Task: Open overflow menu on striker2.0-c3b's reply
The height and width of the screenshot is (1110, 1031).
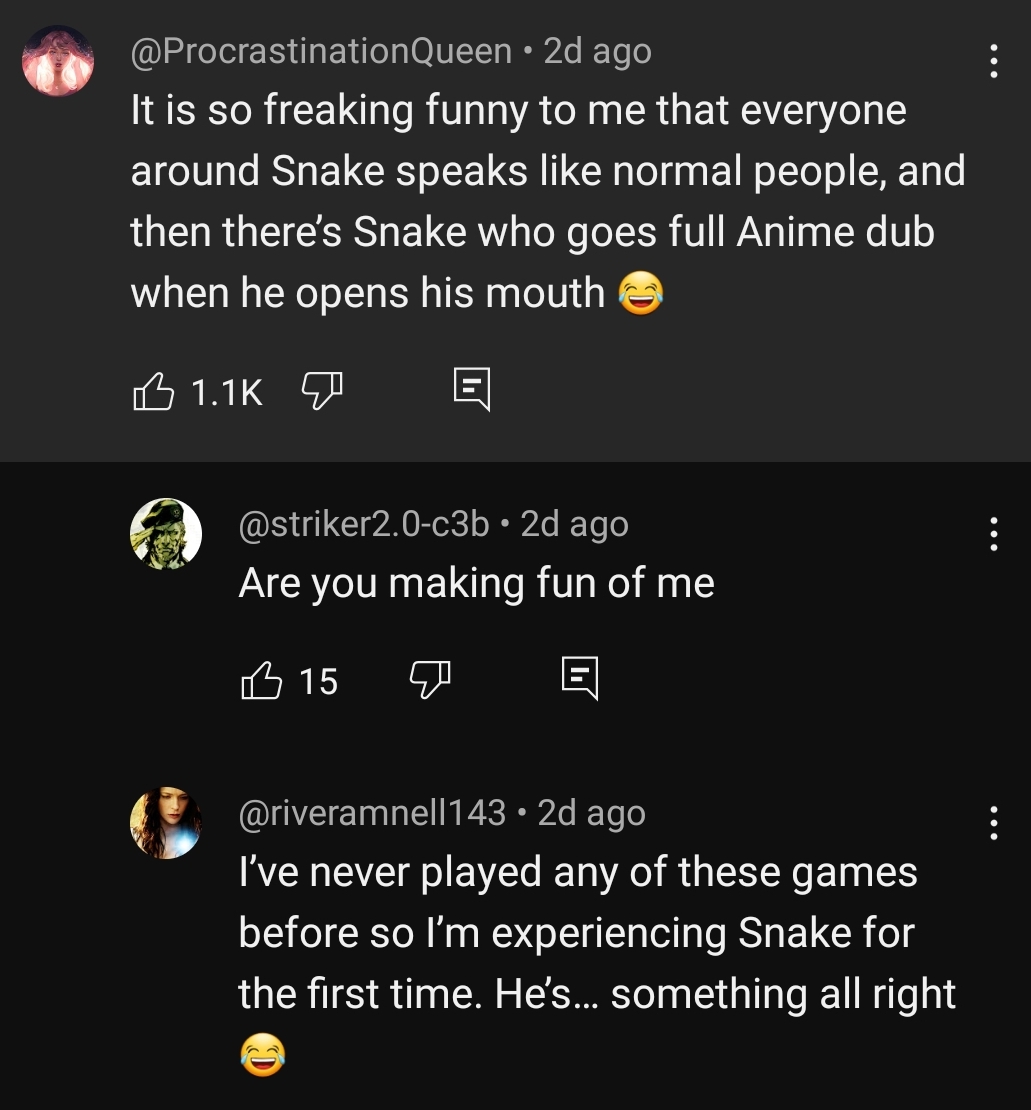Action: (993, 534)
